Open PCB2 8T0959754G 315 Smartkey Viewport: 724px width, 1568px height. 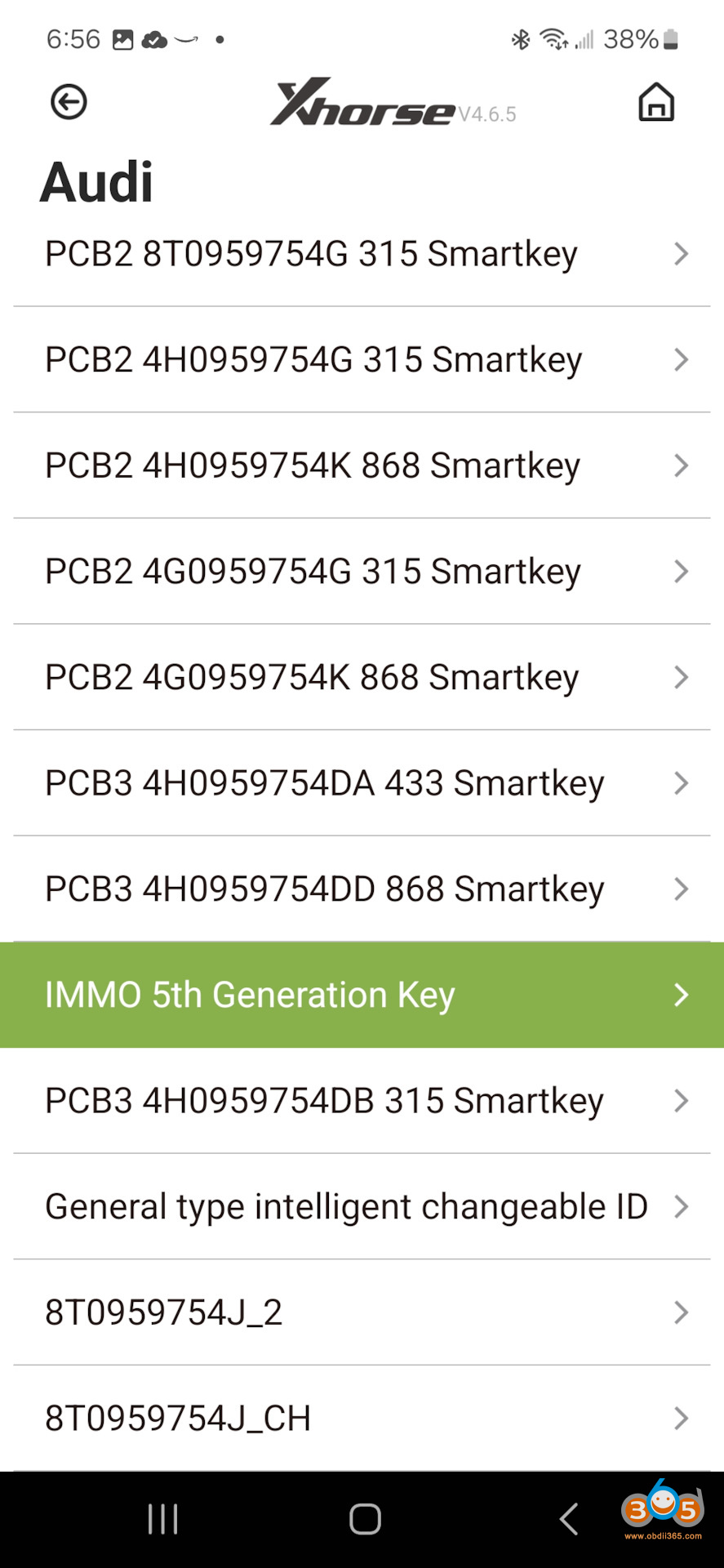click(x=362, y=254)
